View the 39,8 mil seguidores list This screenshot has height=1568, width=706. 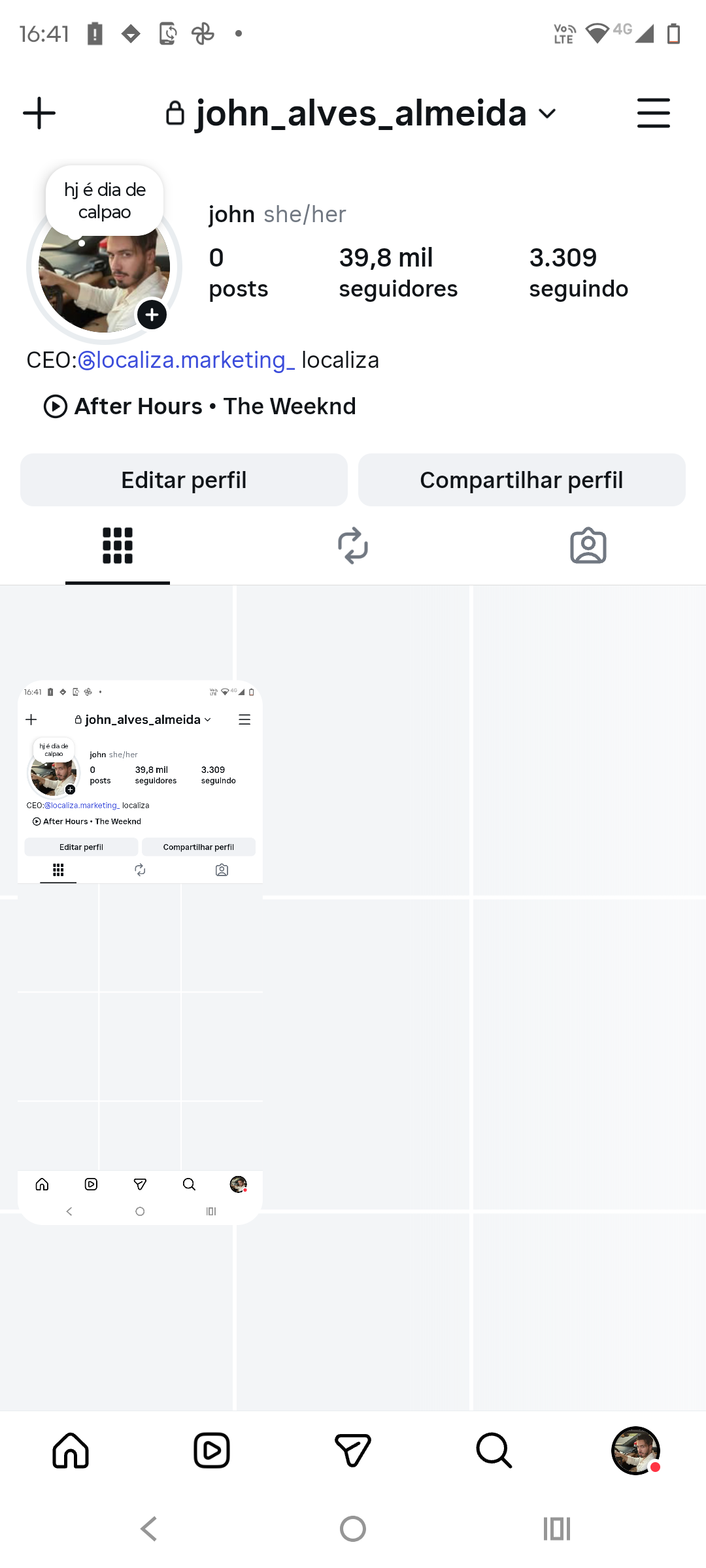tap(397, 272)
